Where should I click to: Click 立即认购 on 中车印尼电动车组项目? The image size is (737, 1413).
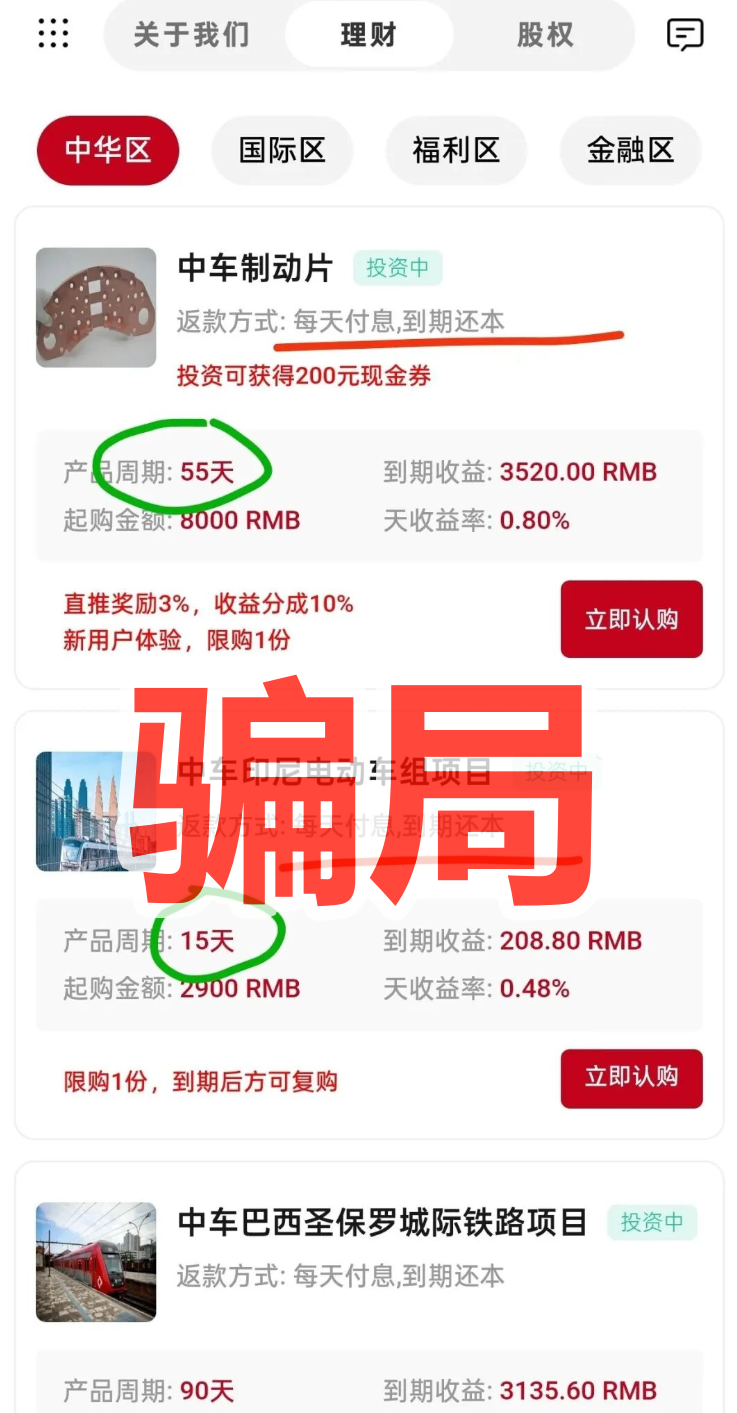click(x=631, y=1079)
